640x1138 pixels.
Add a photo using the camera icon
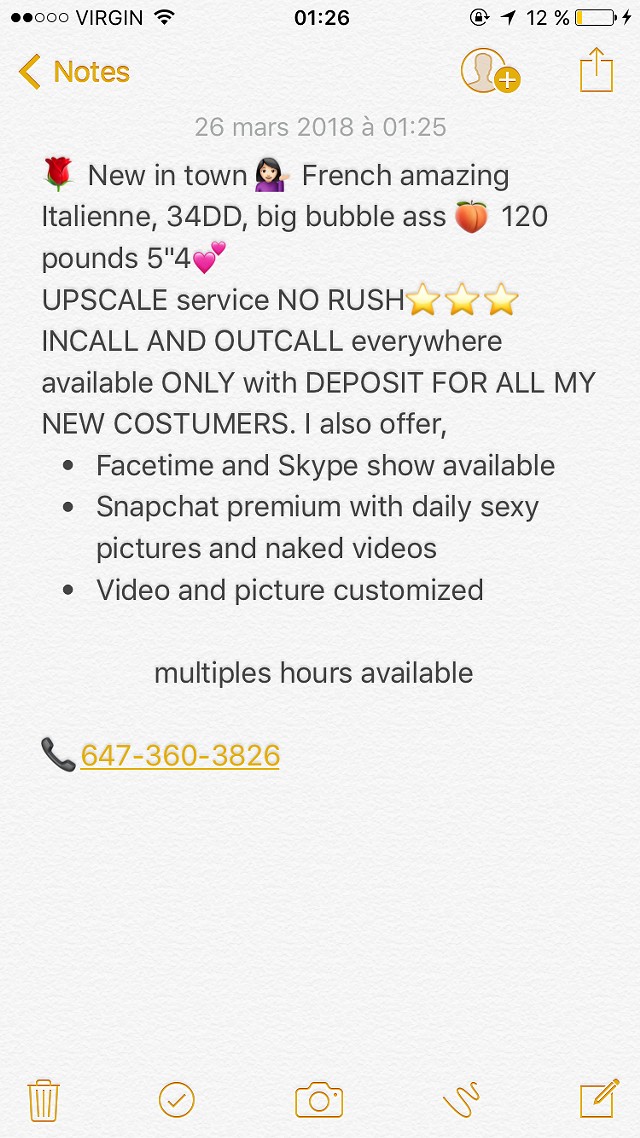319,1100
